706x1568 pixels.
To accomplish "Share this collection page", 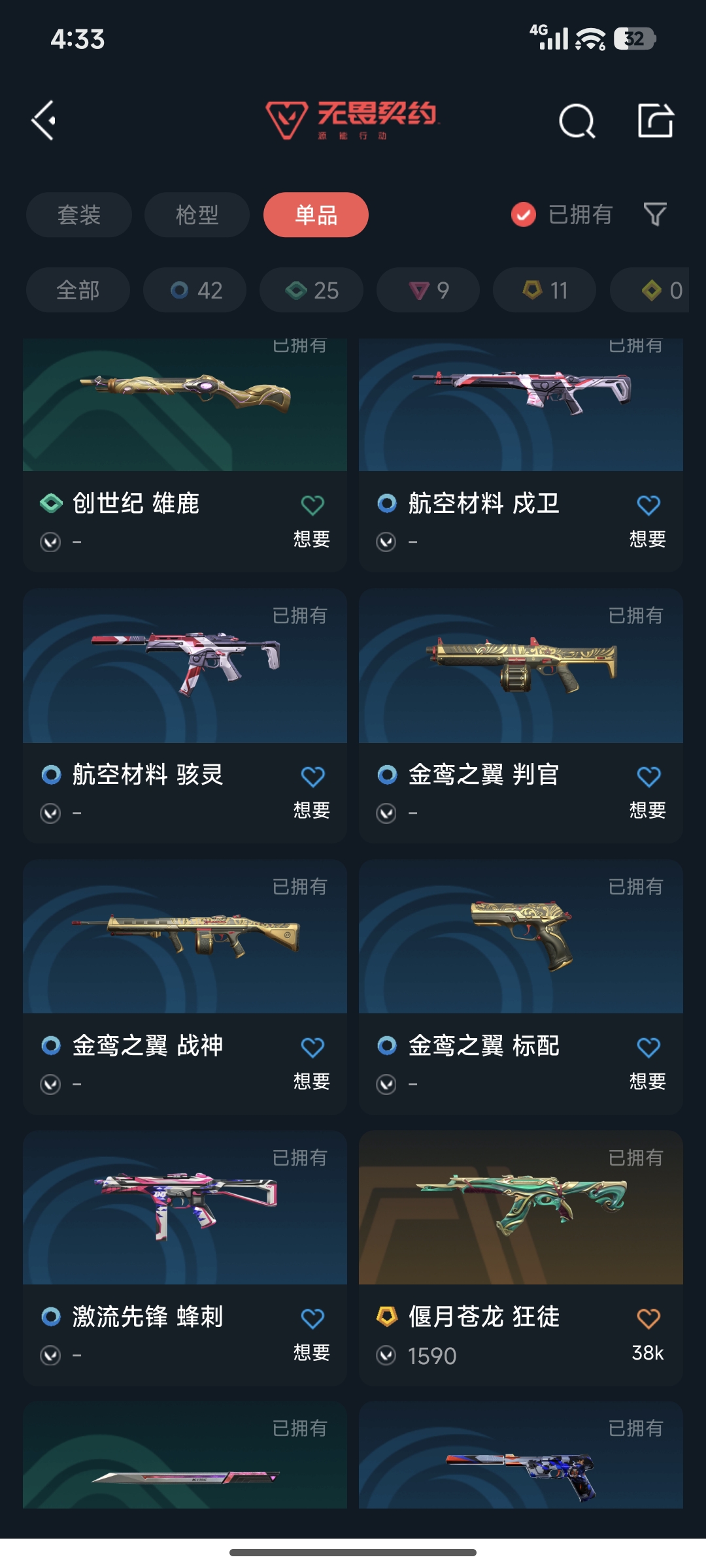I will click(655, 120).
